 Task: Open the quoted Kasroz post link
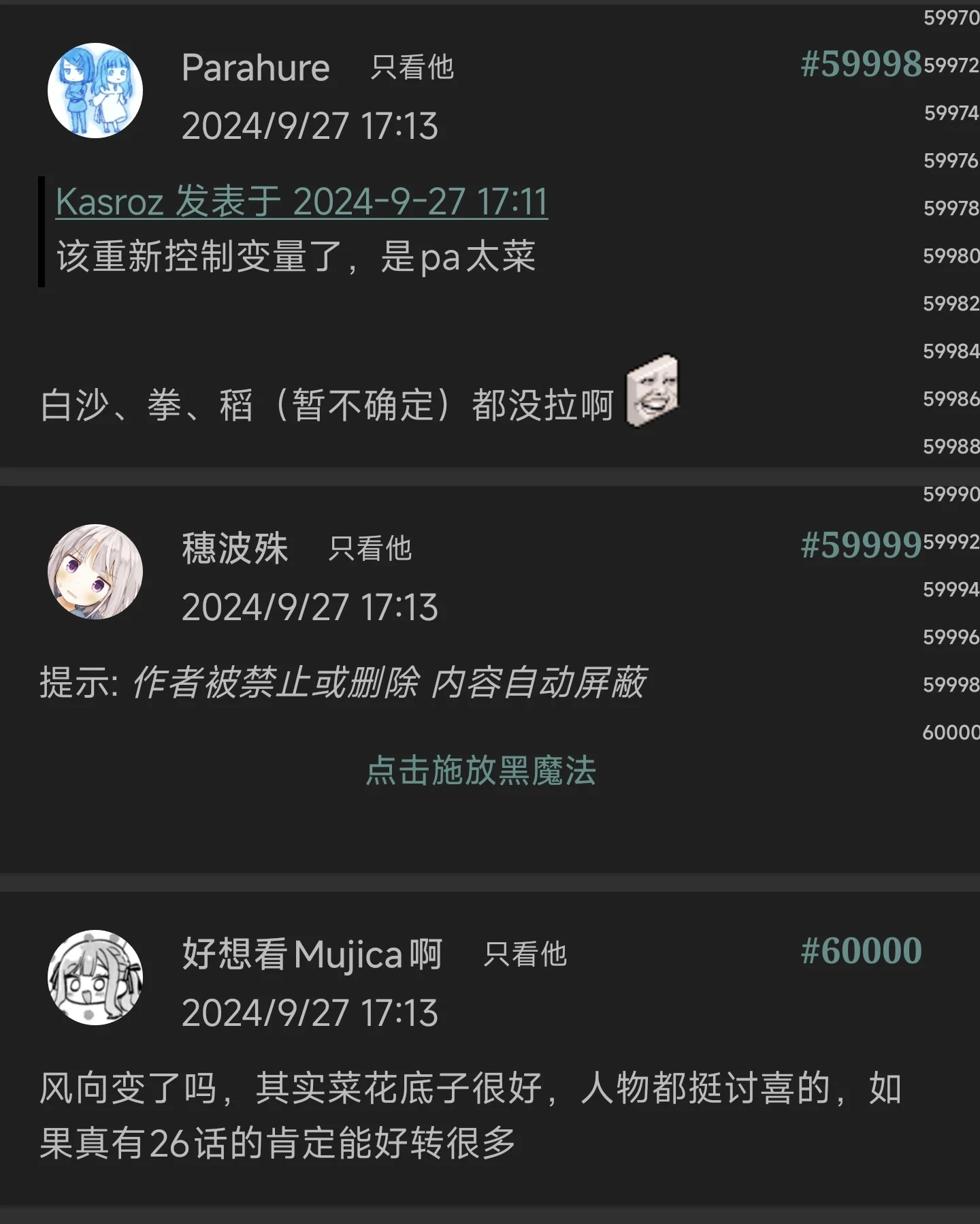pyautogui.click(x=301, y=202)
